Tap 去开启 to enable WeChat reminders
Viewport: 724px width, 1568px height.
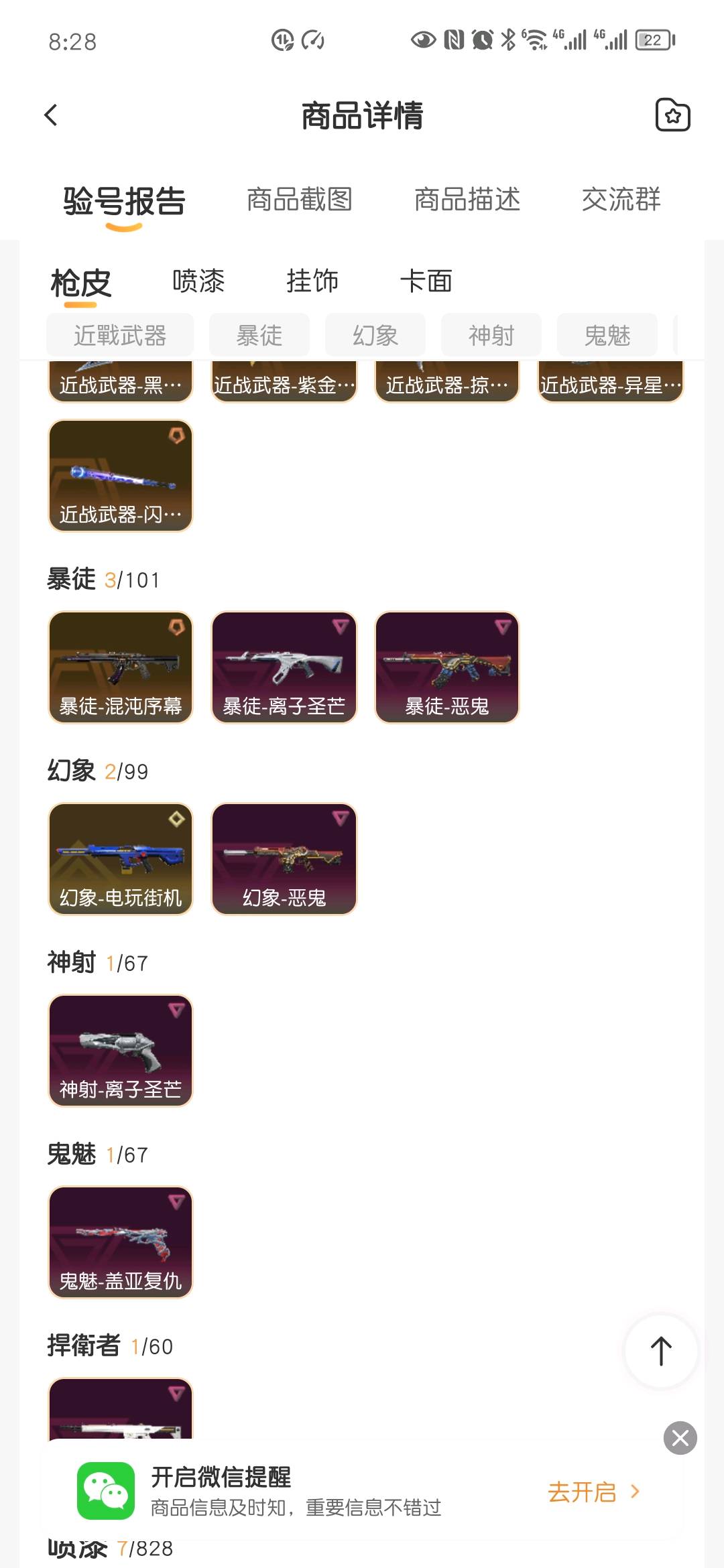[593, 1492]
